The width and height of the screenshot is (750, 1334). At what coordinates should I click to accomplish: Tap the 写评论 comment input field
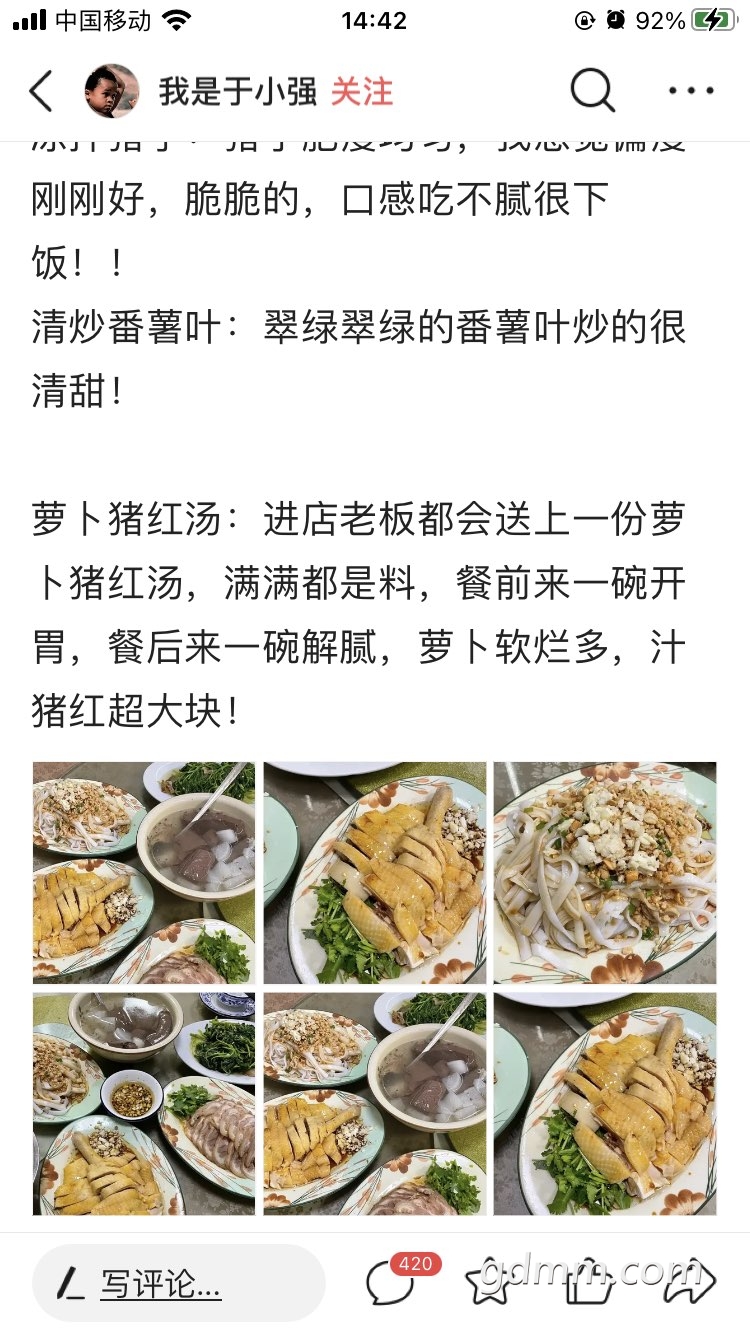180,1284
